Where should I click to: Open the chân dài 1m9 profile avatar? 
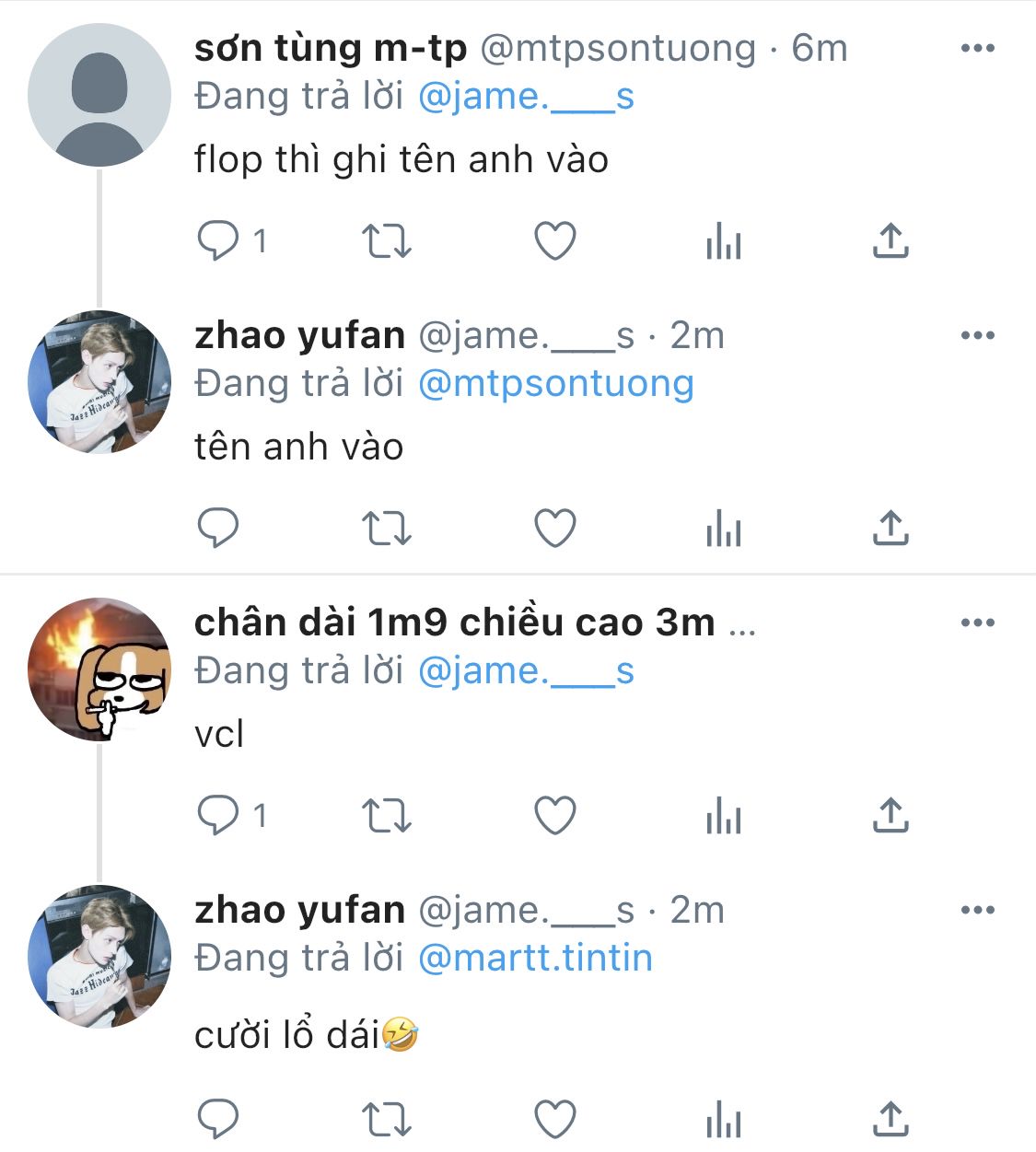[99, 669]
